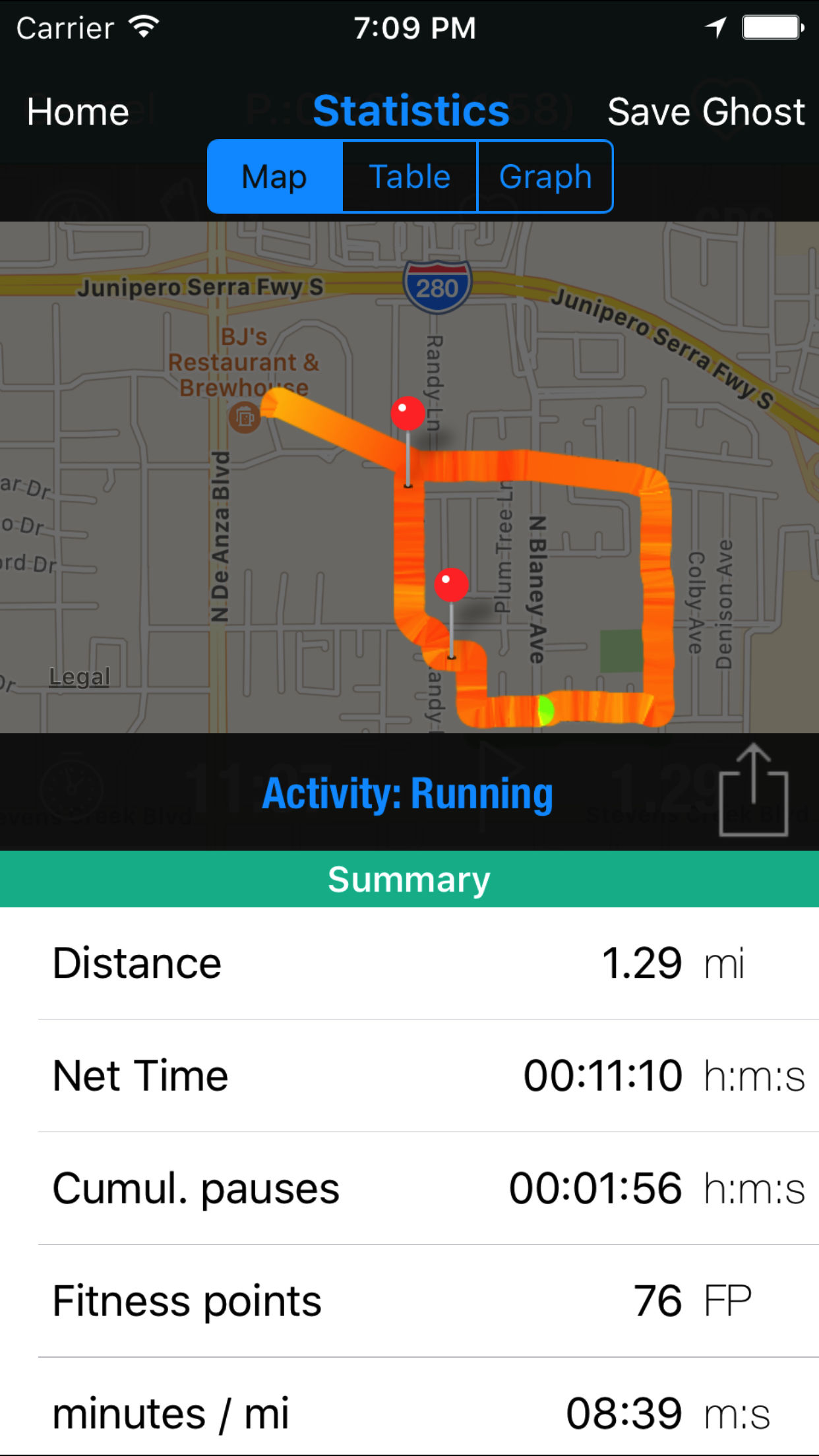This screenshot has width=819, height=1456.
Task: Tap Save Ghost button
Action: (x=706, y=111)
